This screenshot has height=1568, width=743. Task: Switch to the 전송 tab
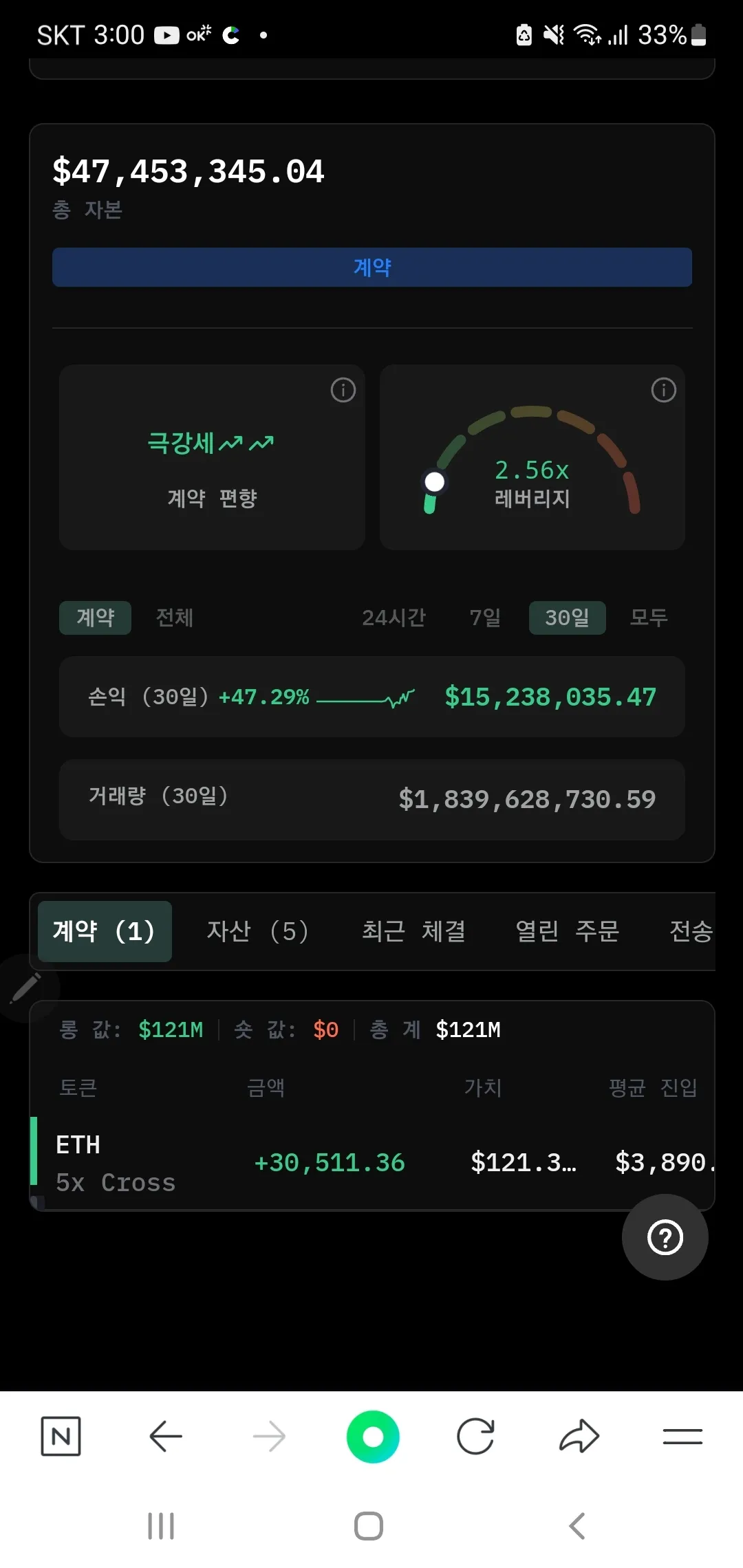coord(690,931)
